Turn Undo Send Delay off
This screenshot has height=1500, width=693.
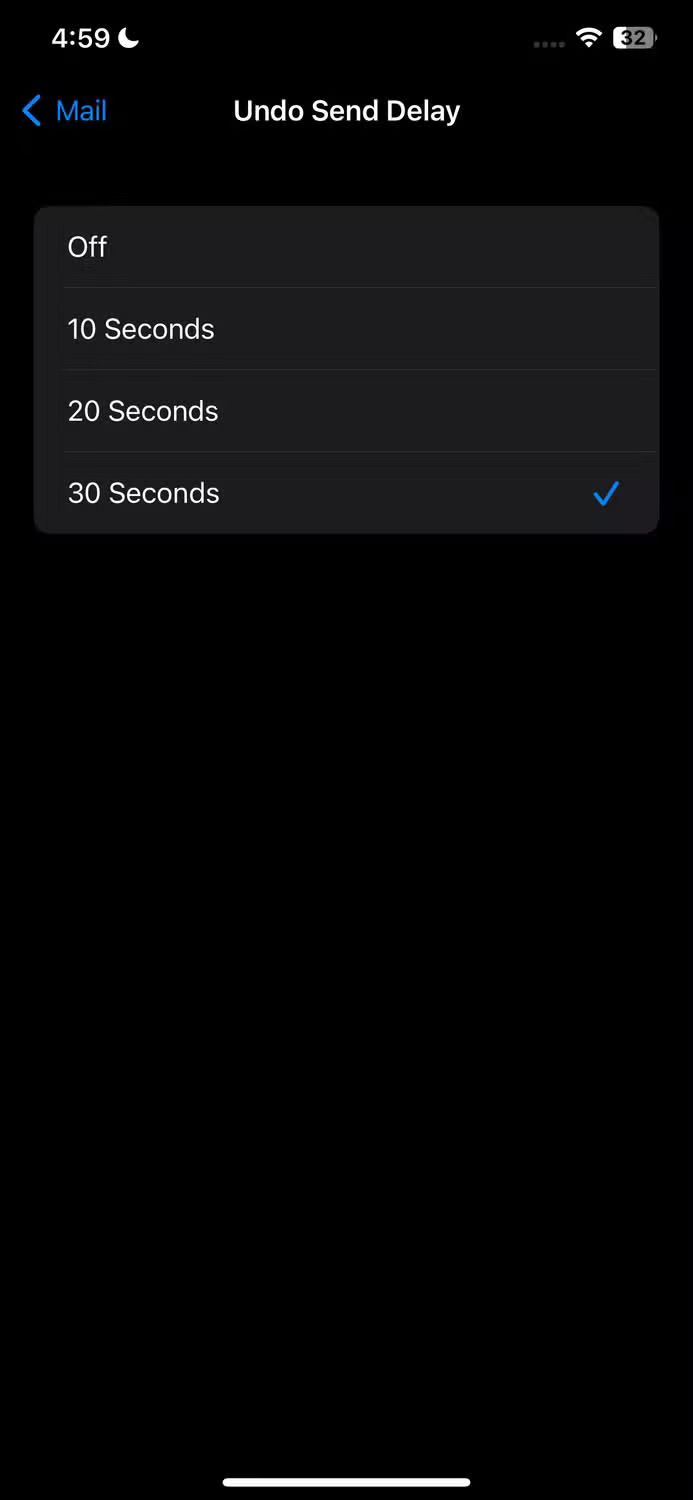point(346,247)
